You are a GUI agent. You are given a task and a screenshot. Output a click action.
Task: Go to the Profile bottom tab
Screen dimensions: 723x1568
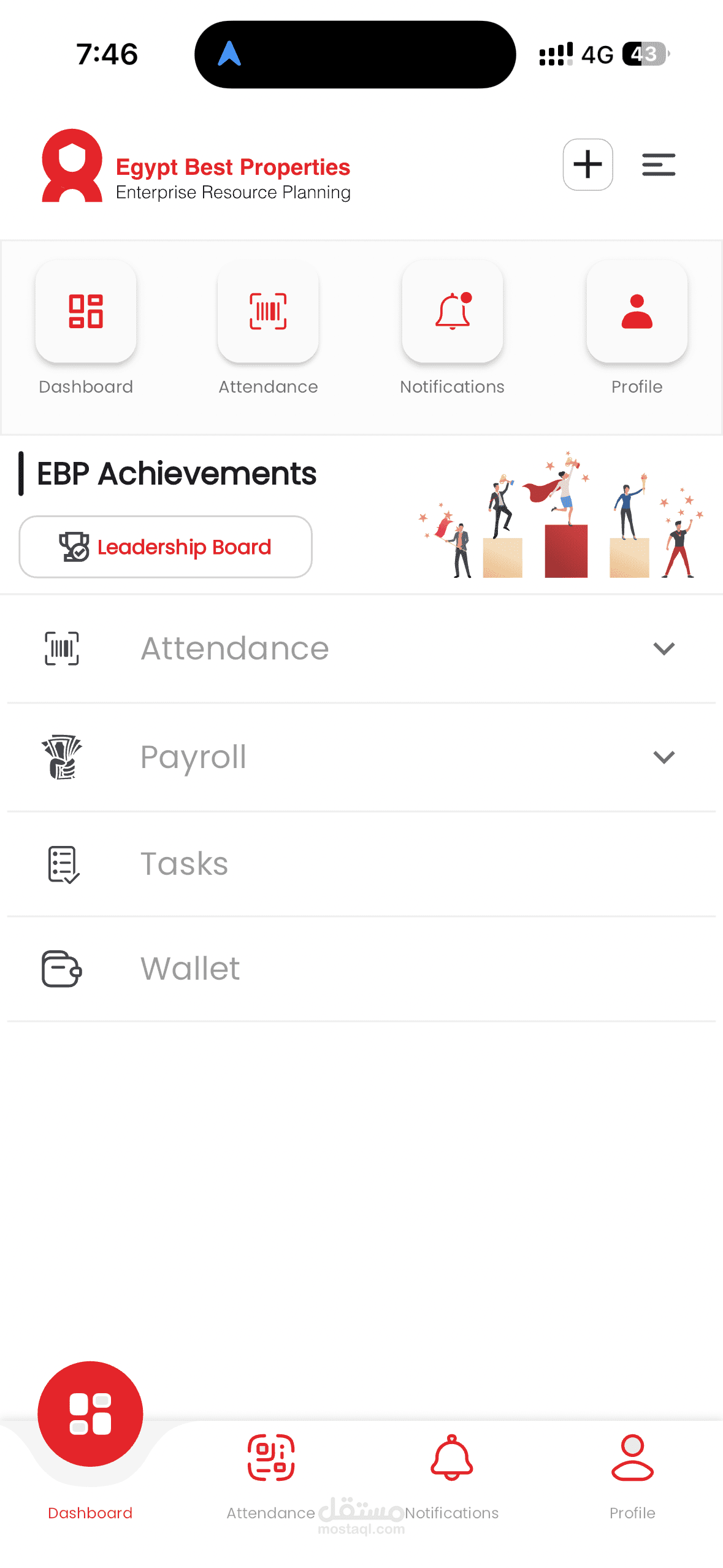[632, 1472]
